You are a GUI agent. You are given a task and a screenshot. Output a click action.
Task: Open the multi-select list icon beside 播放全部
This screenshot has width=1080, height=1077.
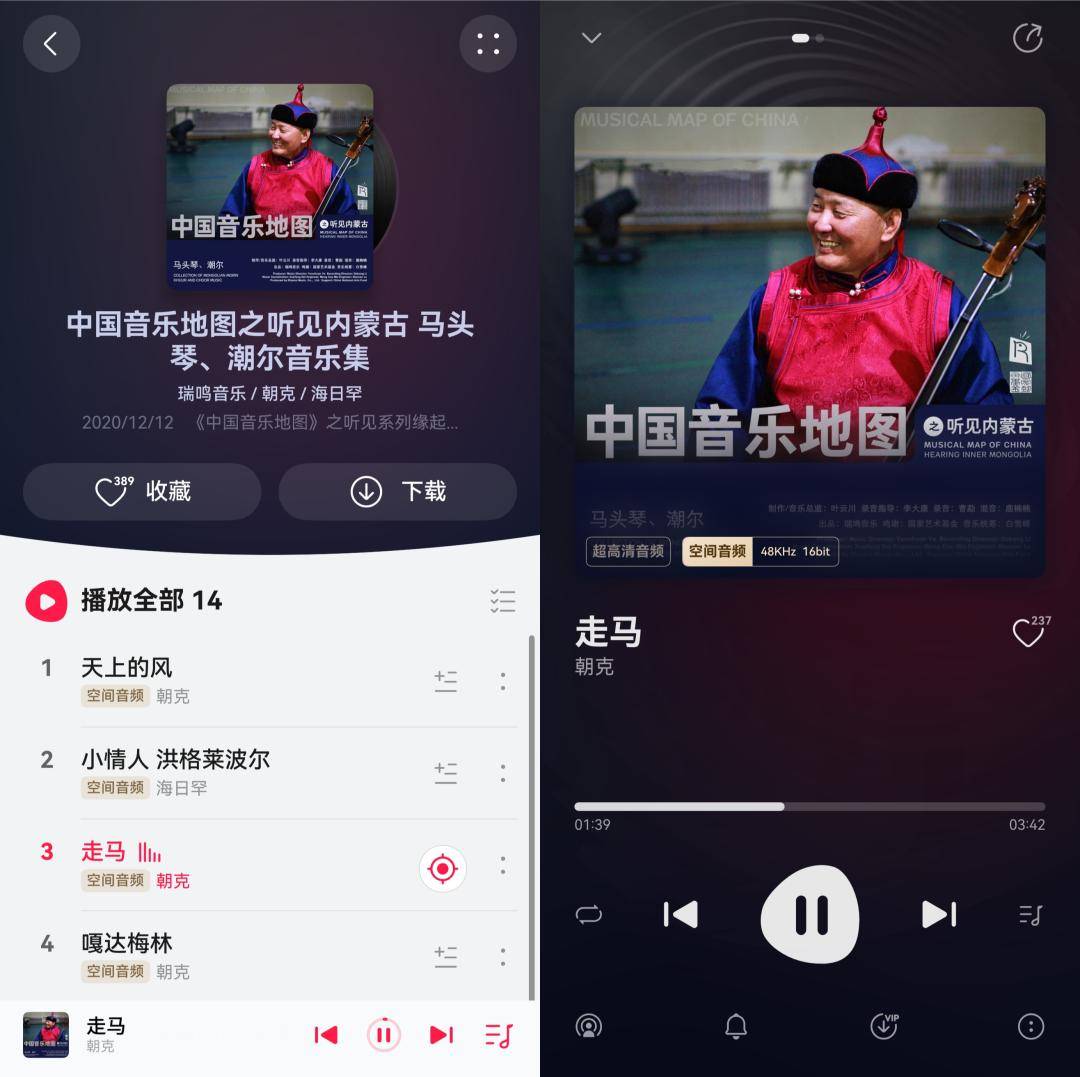click(x=503, y=600)
